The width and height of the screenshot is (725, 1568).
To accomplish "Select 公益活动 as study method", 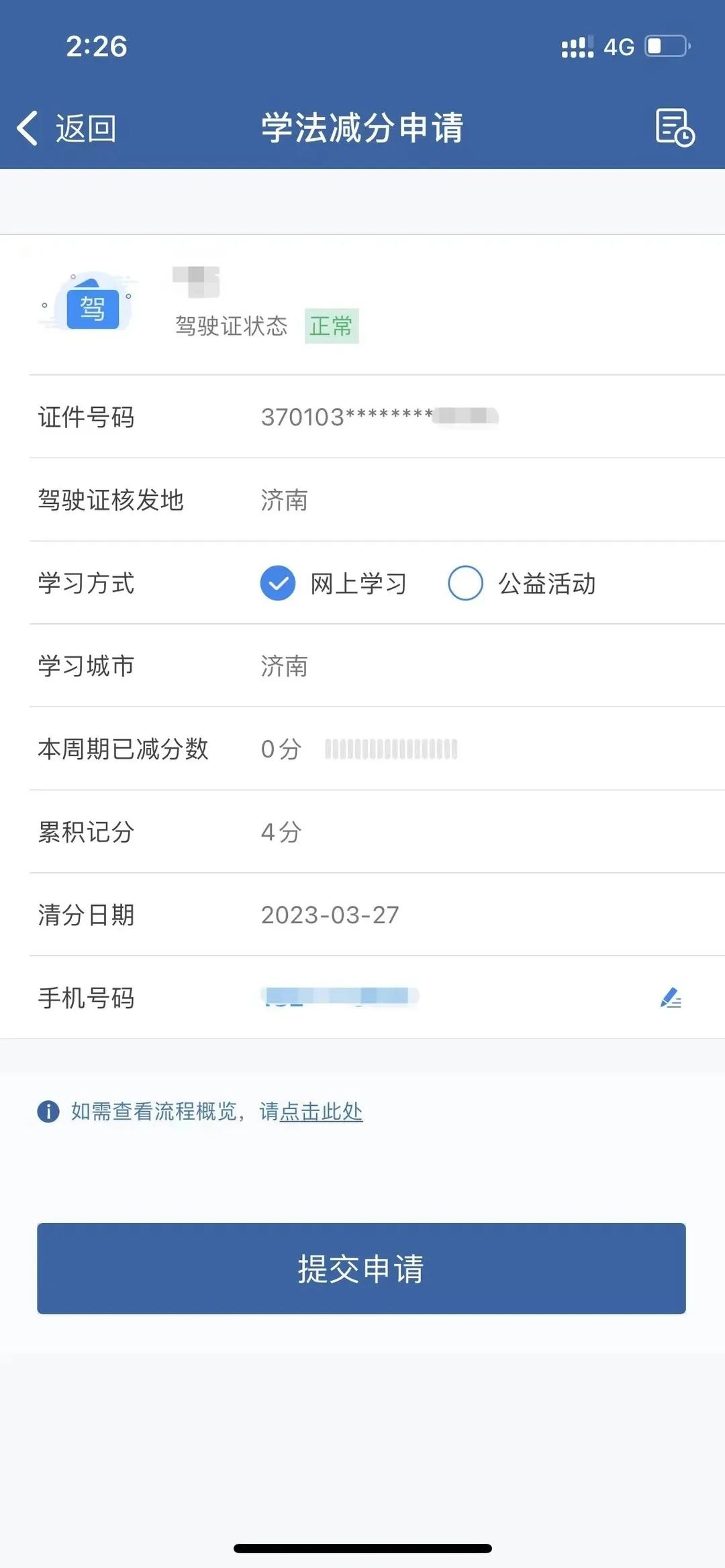I will tap(466, 583).
